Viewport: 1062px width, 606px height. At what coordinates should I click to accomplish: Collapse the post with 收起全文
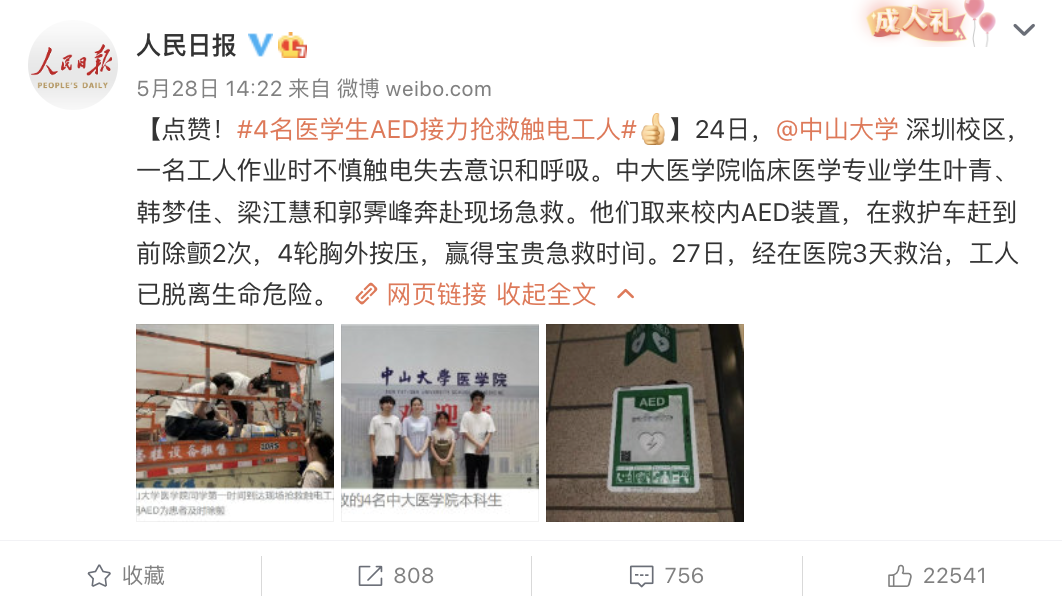546,294
